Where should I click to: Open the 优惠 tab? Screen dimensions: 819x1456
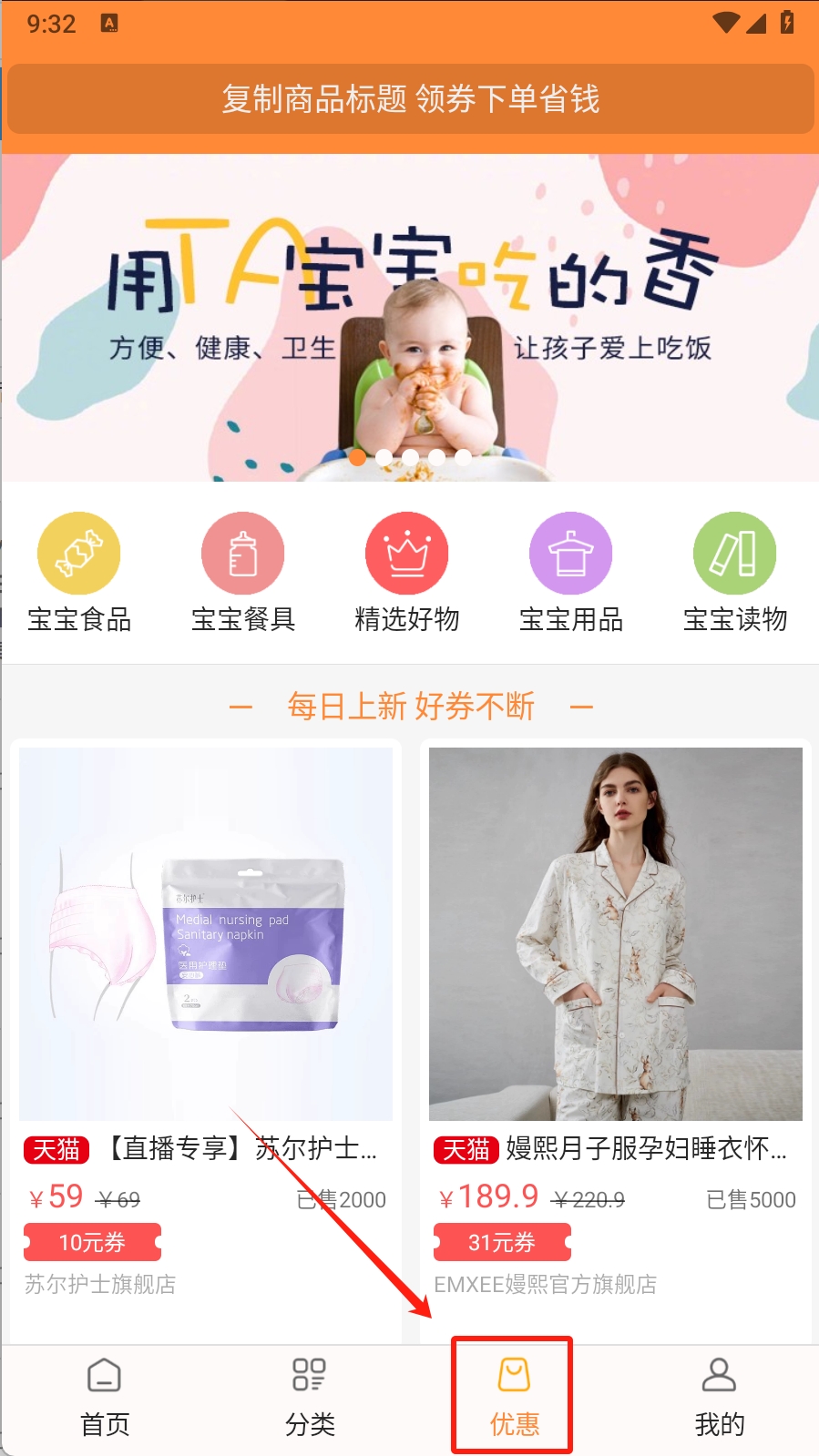[514, 1397]
